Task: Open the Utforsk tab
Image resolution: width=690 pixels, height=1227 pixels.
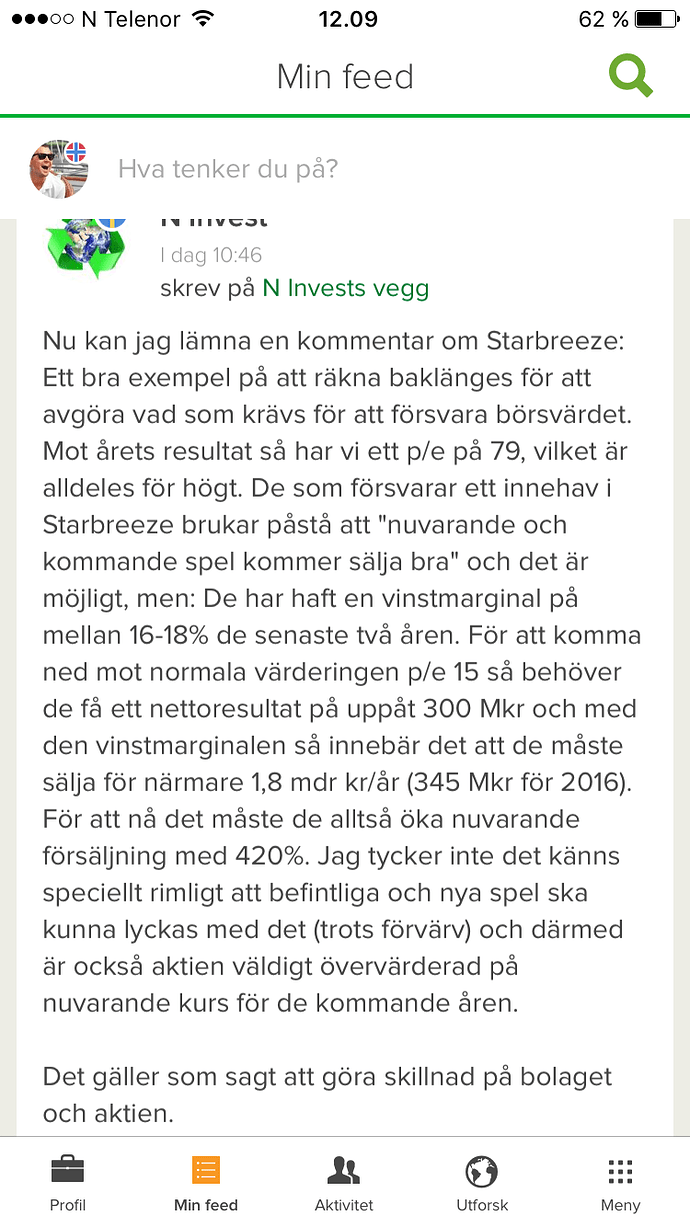Action: [x=482, y=1183]
